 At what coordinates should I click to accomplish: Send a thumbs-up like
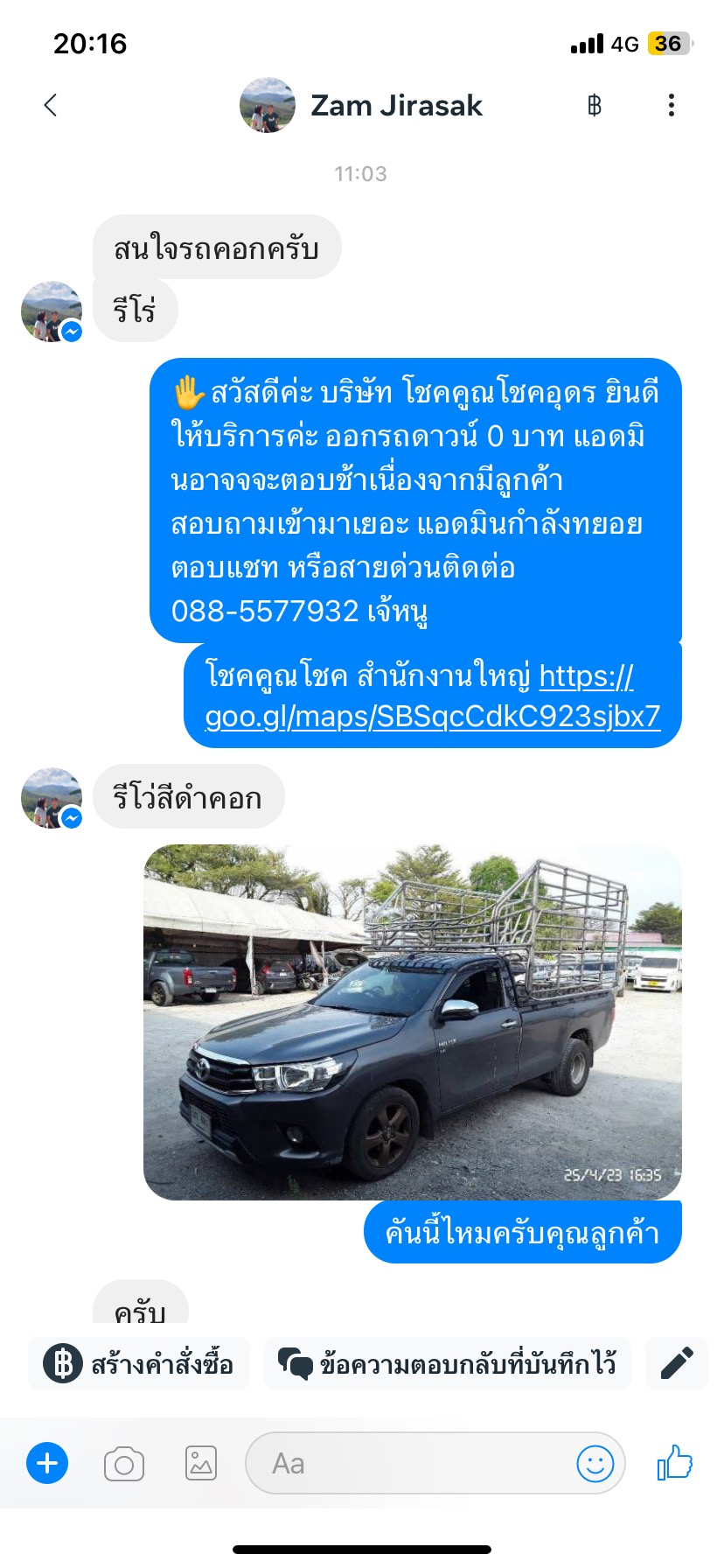(674, 1462)
